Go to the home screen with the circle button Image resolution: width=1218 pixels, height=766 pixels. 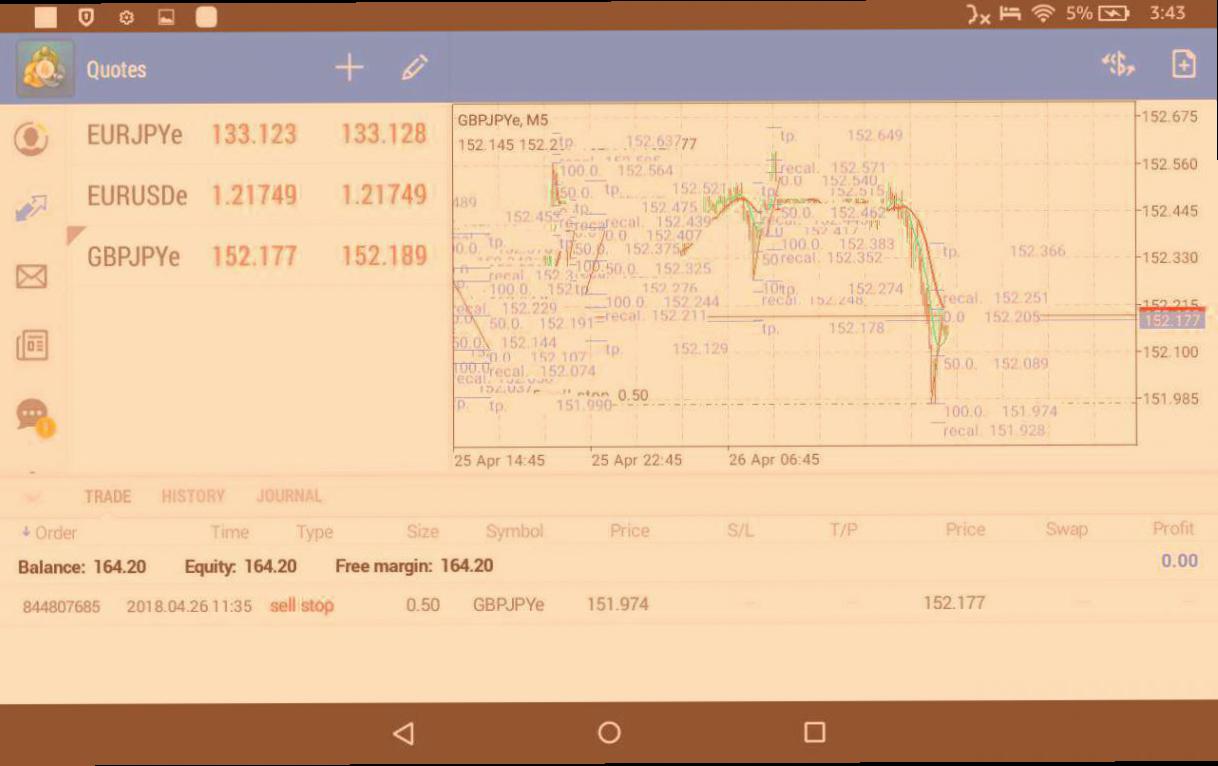(x=609, y=733)
